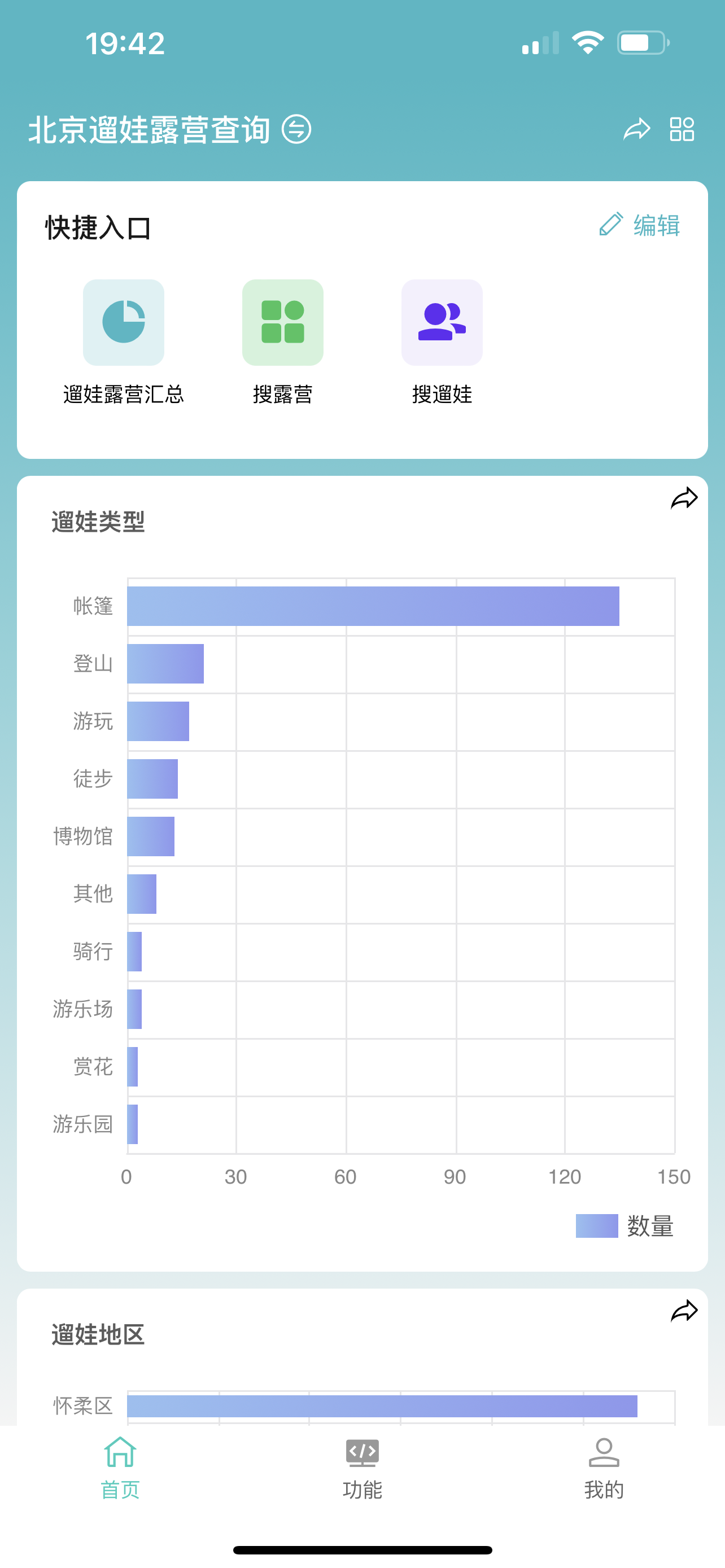Tap the switch icon beside 北京遛娃露营查询
Viewport: 725px width, 1568px height.
296,129
